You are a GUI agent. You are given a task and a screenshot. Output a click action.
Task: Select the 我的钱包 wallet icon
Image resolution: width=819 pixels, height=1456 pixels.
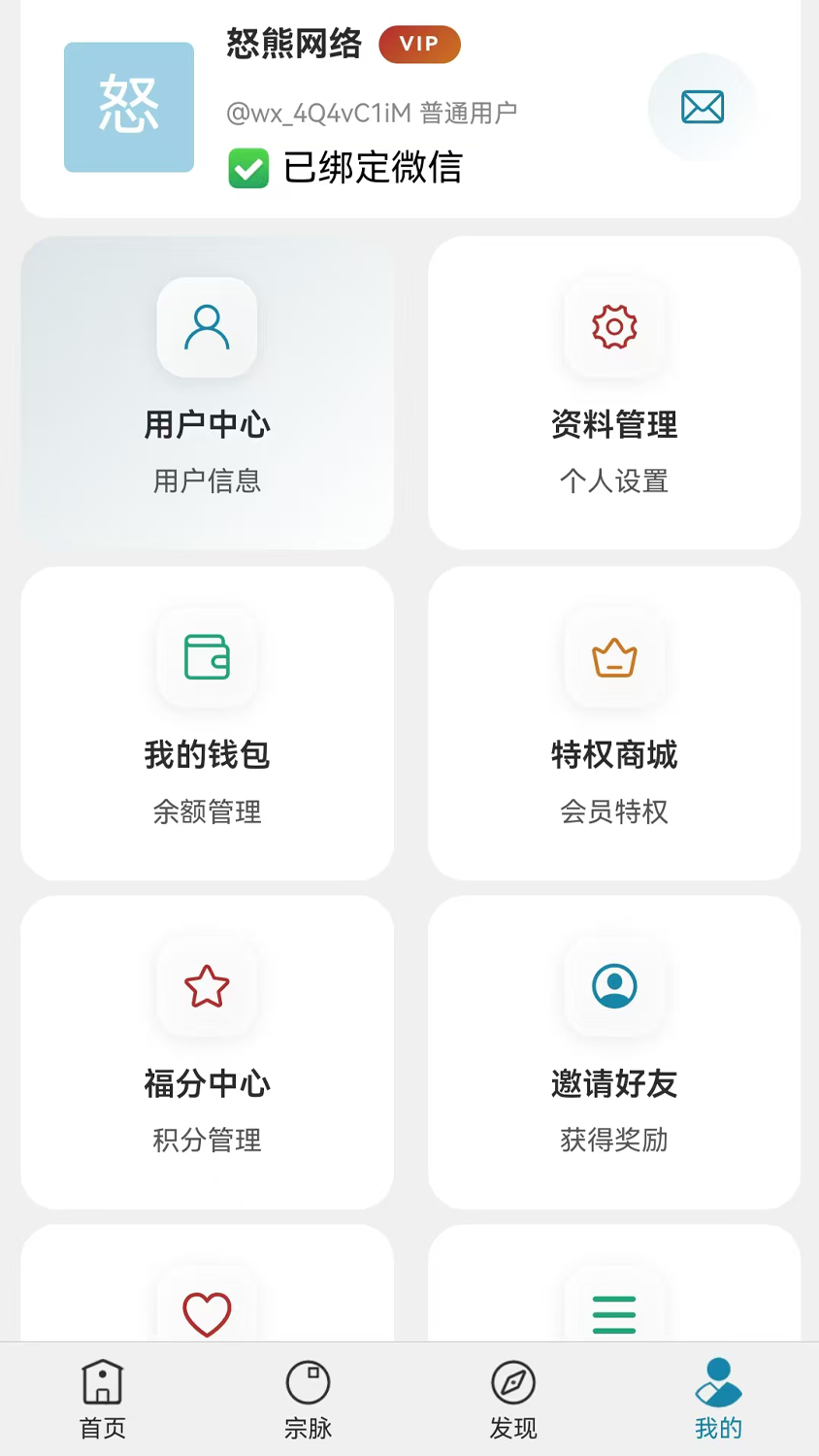[207, 657]
